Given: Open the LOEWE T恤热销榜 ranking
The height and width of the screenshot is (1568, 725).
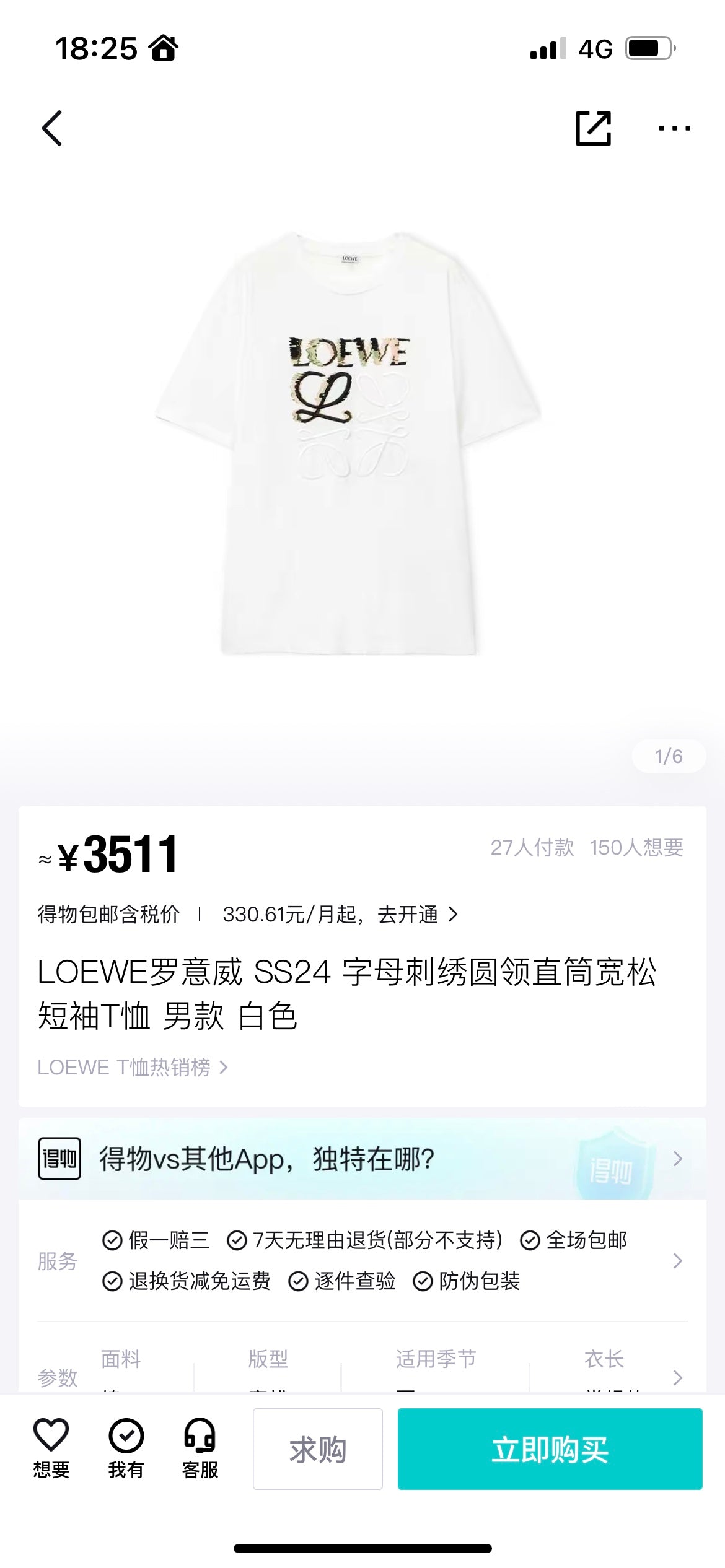Looking at the screenshot, I should 133,1067.
